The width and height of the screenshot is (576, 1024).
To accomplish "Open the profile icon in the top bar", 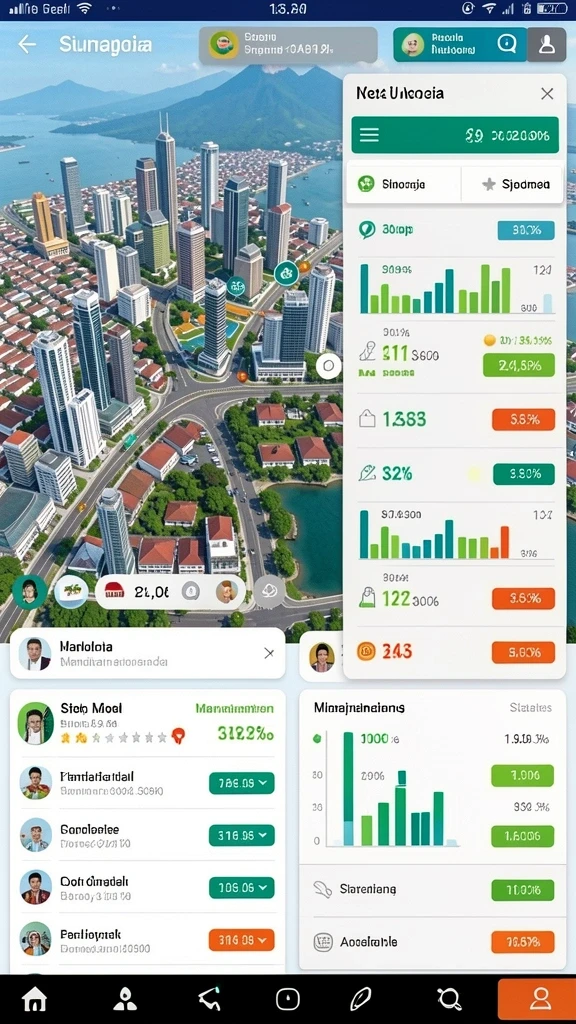I will 546,44.
